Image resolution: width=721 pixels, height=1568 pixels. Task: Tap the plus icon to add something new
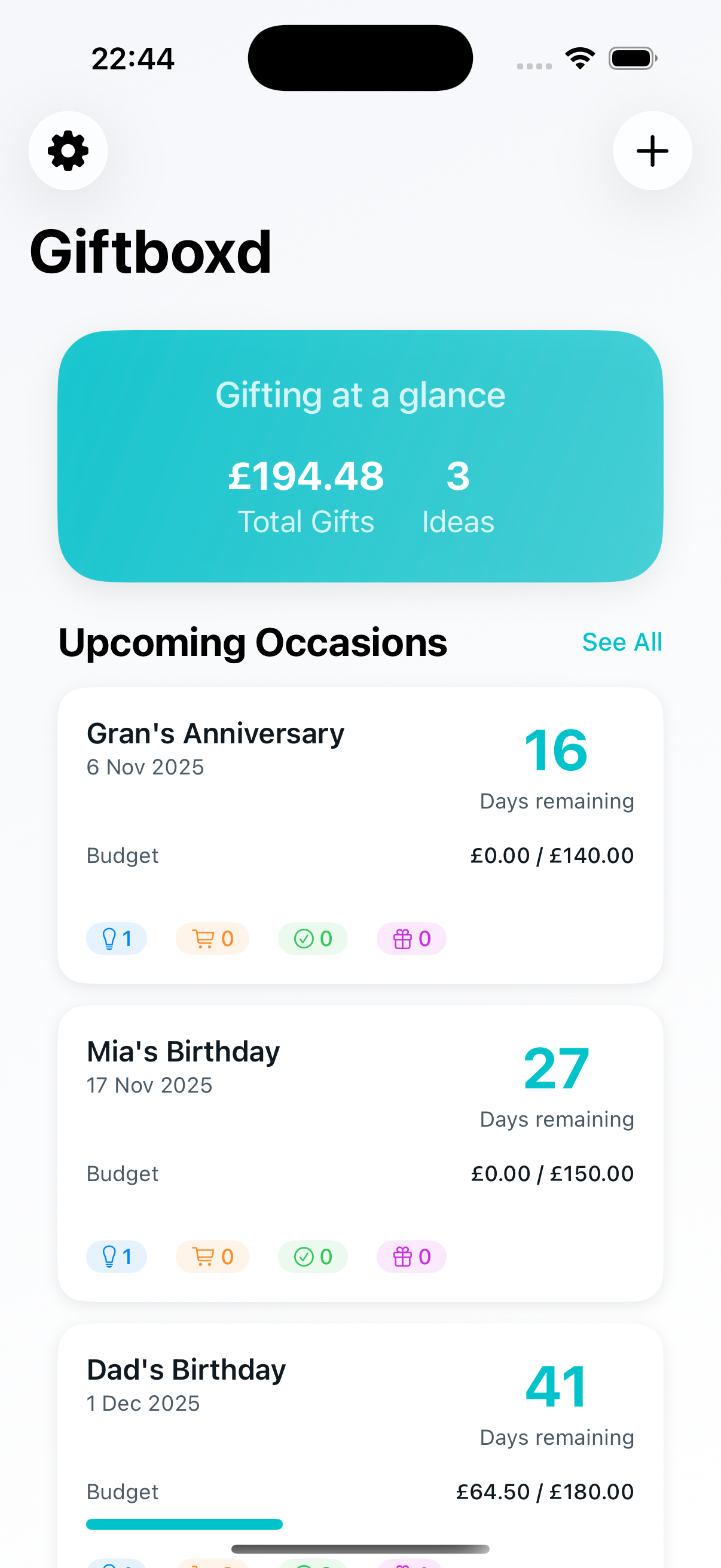click(x=652, y=150)
